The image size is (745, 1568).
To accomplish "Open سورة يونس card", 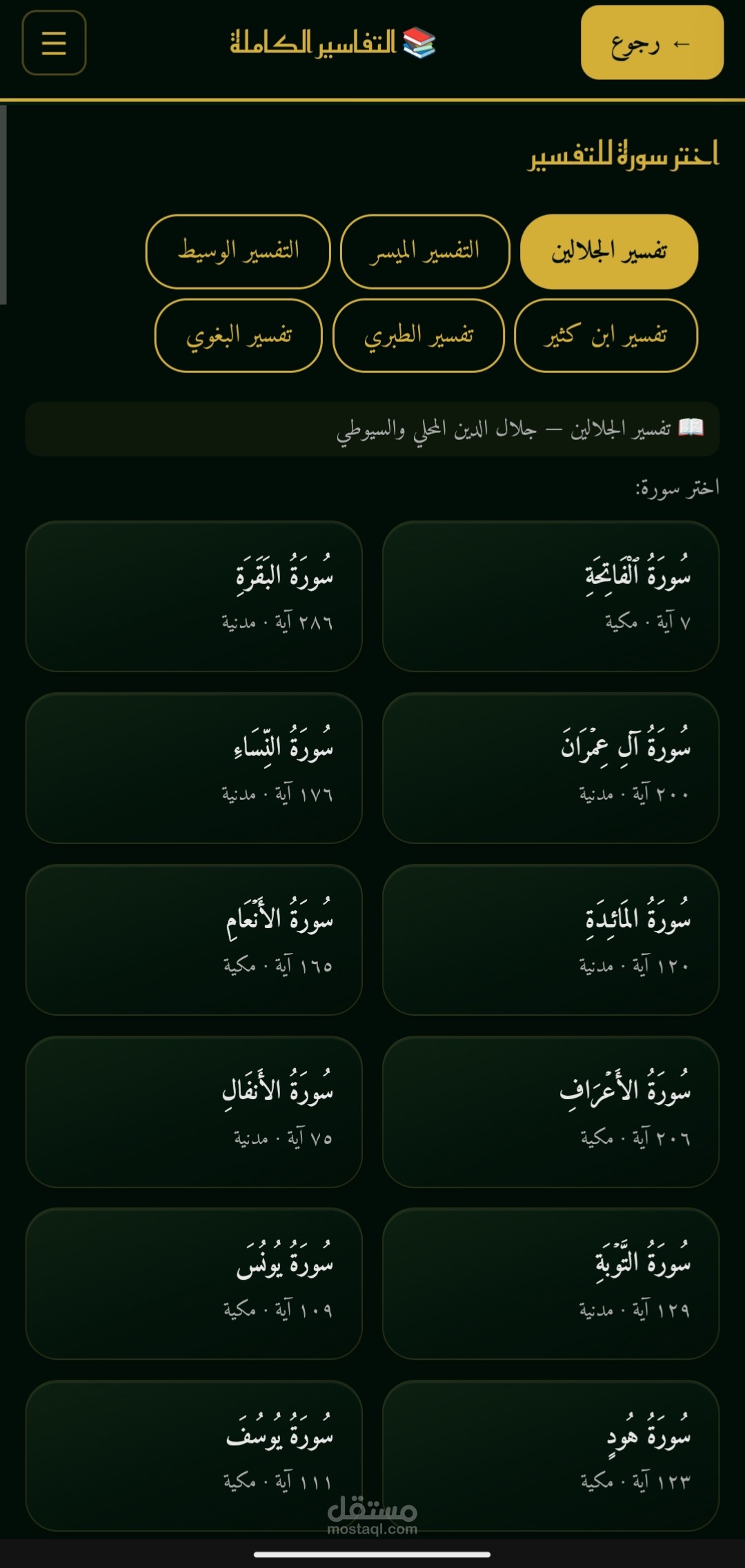I will (x=194, y=1284).
